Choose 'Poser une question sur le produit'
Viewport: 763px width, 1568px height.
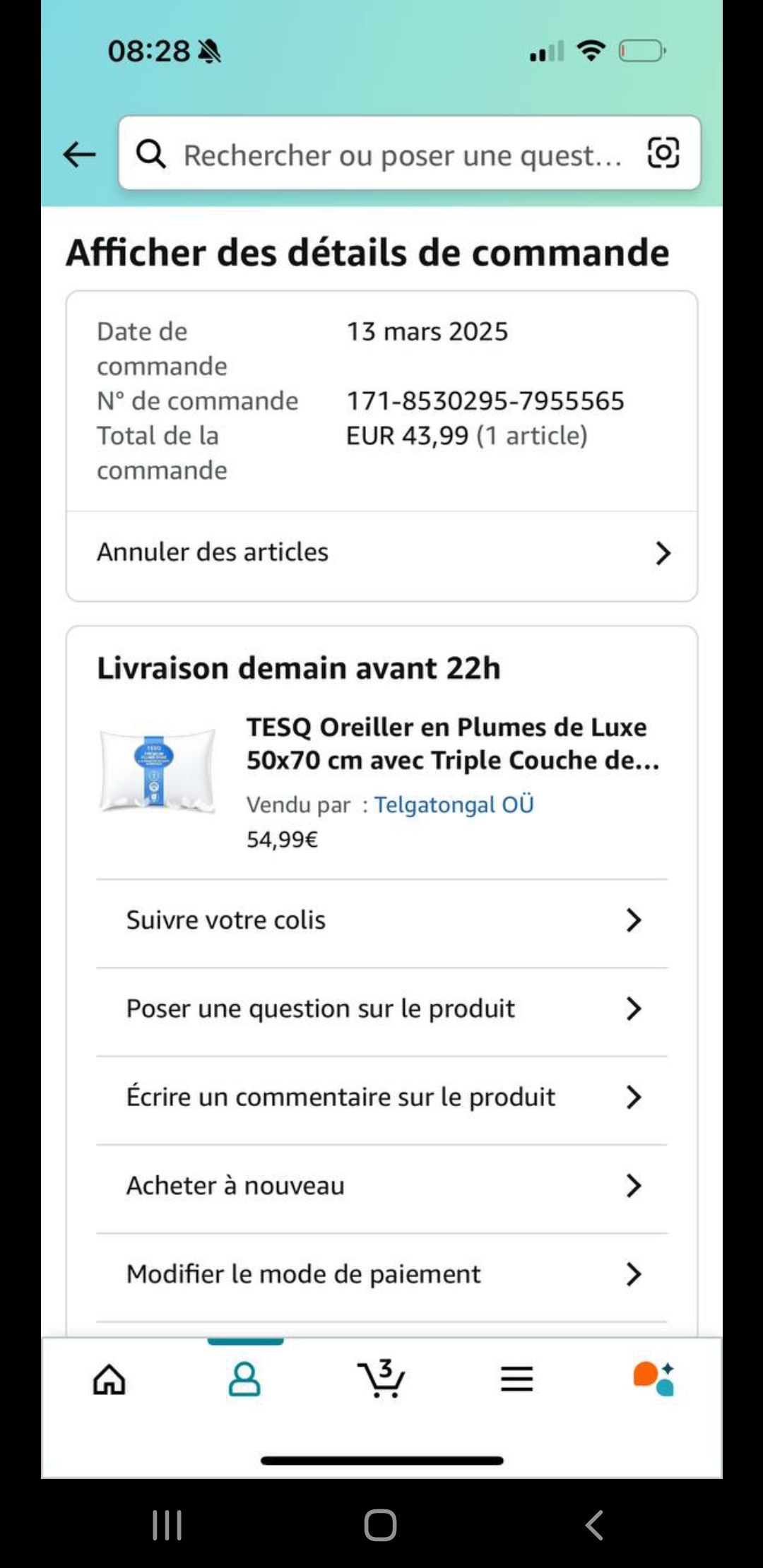point(381,1009)
